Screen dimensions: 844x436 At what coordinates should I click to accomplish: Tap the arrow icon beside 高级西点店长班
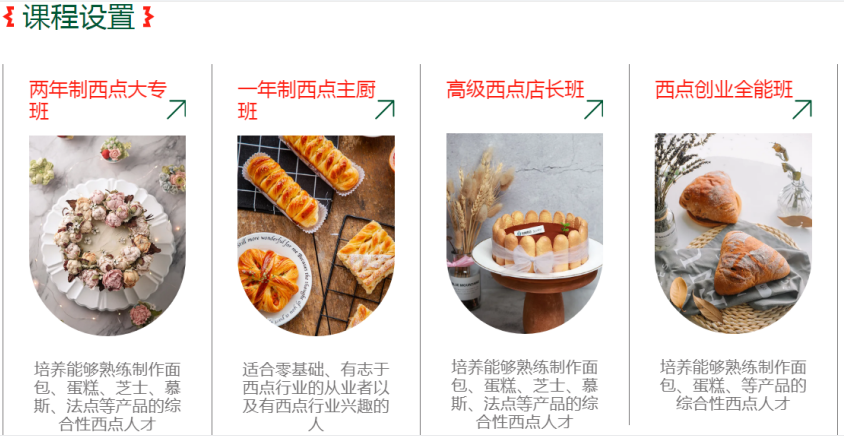tap(593, 109)
